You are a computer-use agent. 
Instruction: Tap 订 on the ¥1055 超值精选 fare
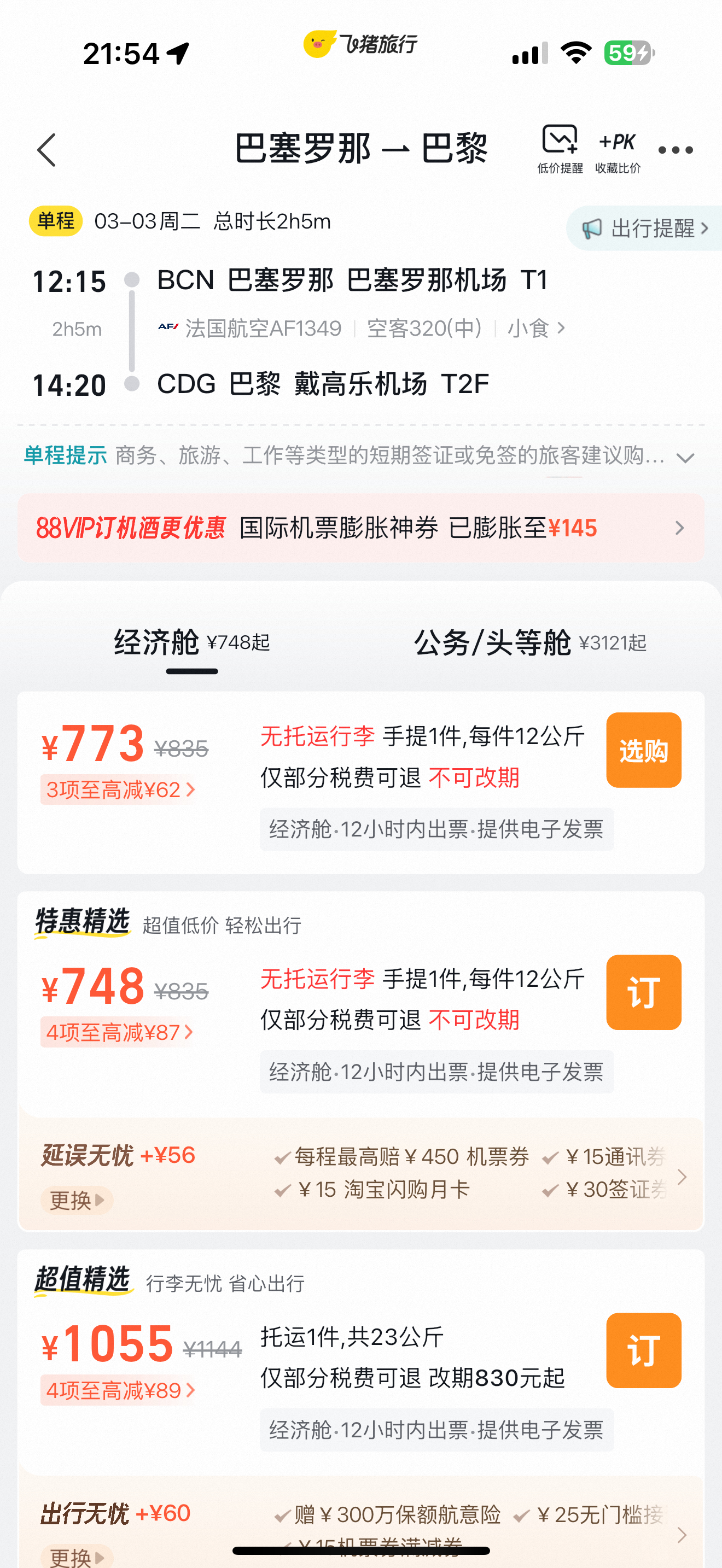point(643,1350)
